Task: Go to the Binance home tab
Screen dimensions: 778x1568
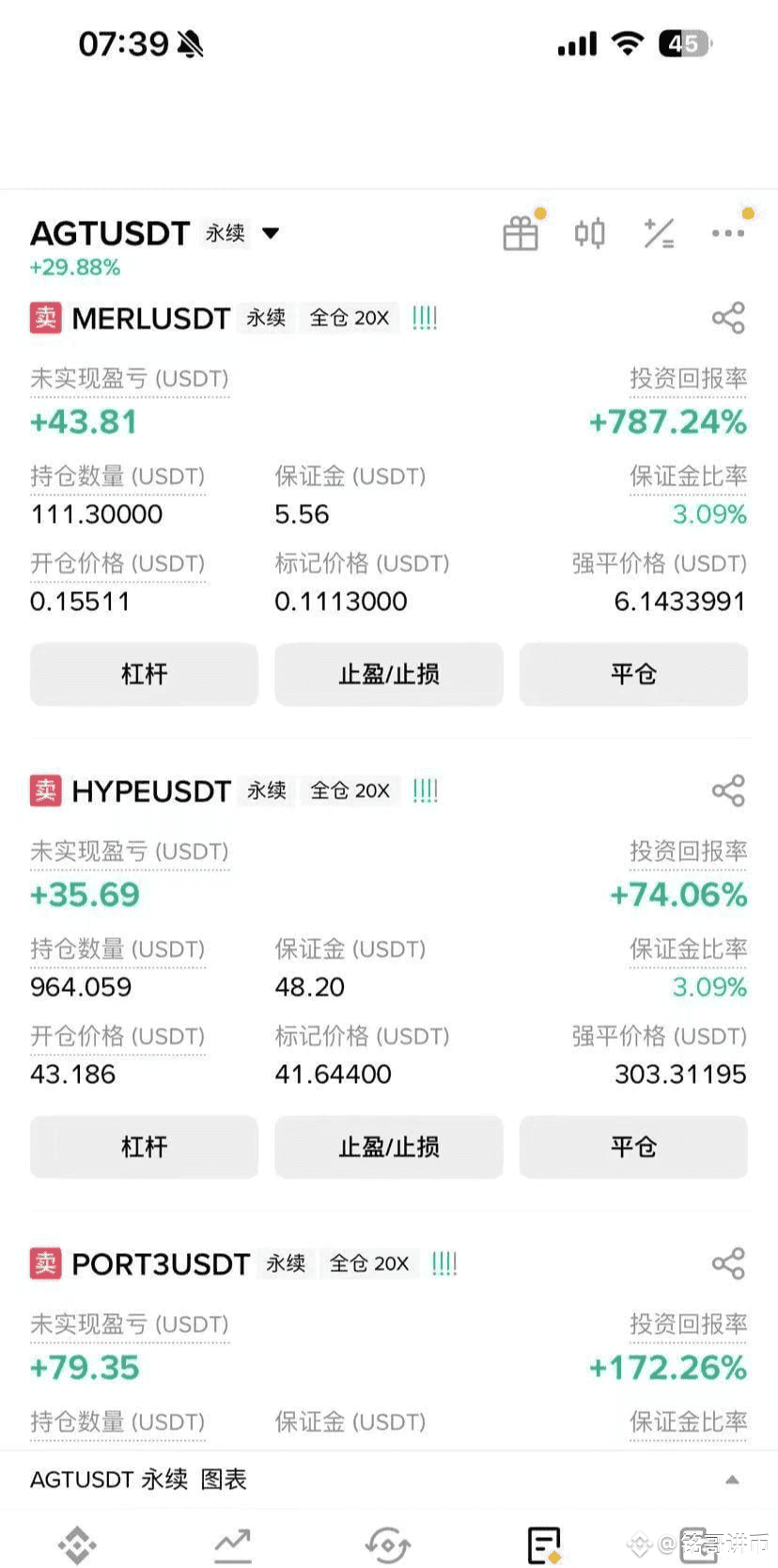Action: (x=77, y=1544)
